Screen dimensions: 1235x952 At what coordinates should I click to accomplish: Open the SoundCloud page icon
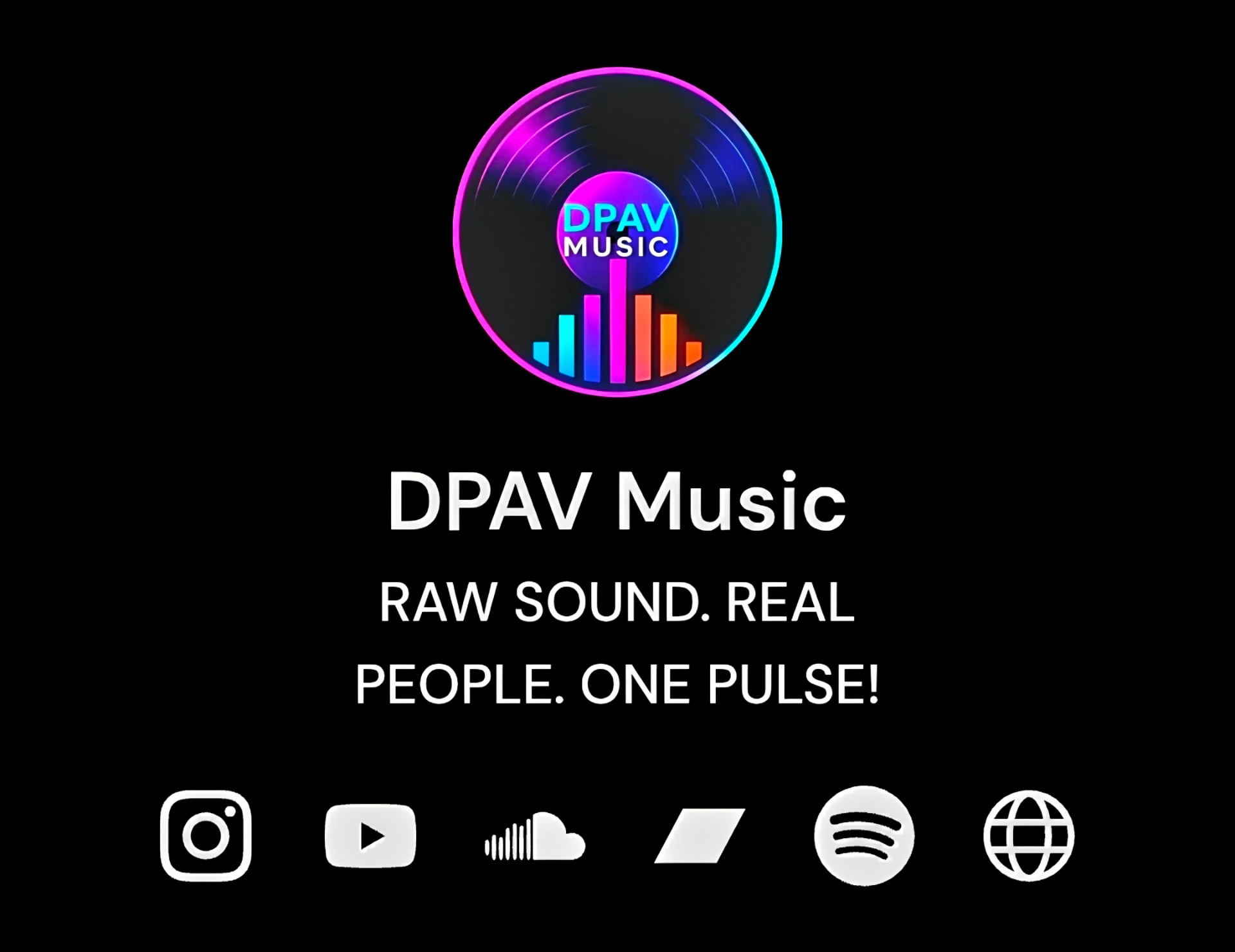coord(535,836)
